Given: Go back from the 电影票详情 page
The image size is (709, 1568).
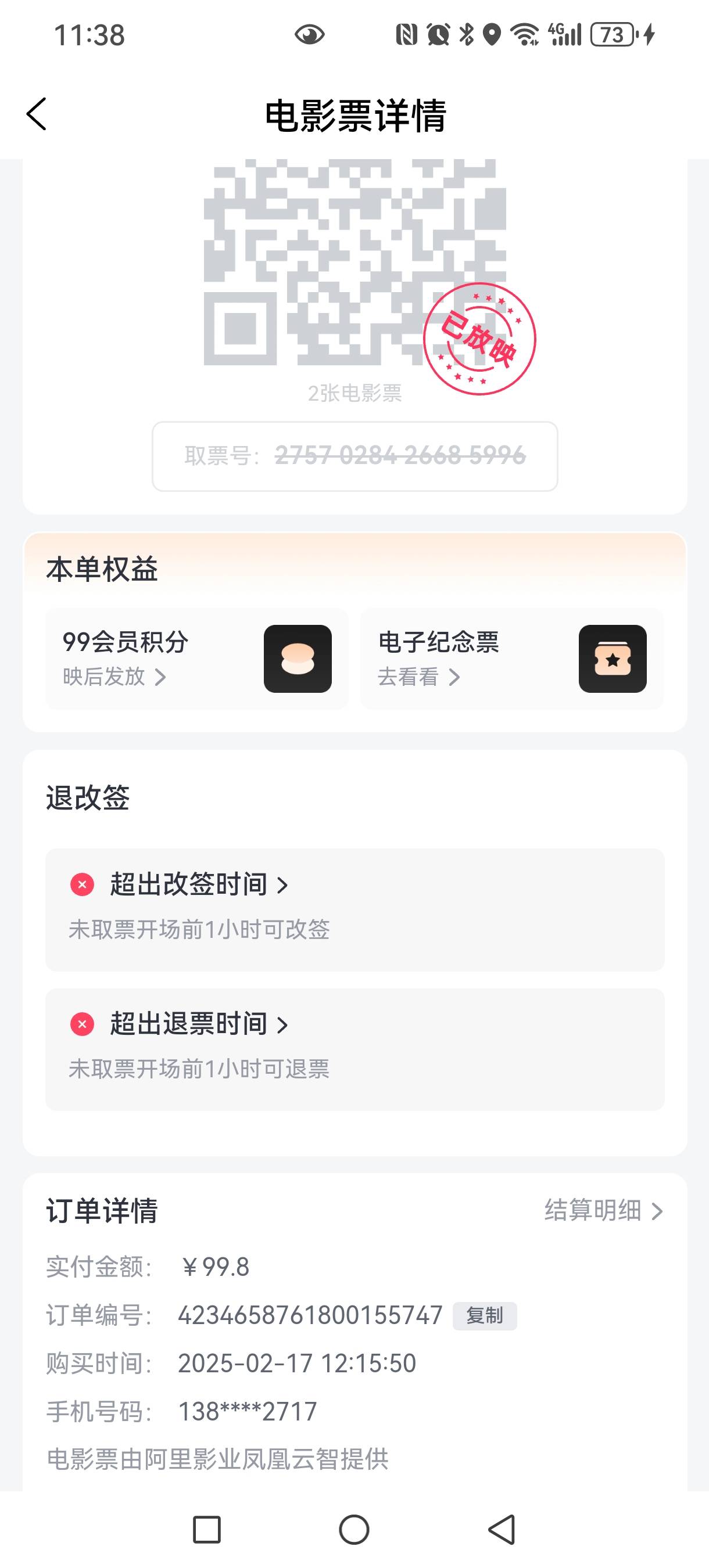Looking at the screenshot, I should [37, 114].
